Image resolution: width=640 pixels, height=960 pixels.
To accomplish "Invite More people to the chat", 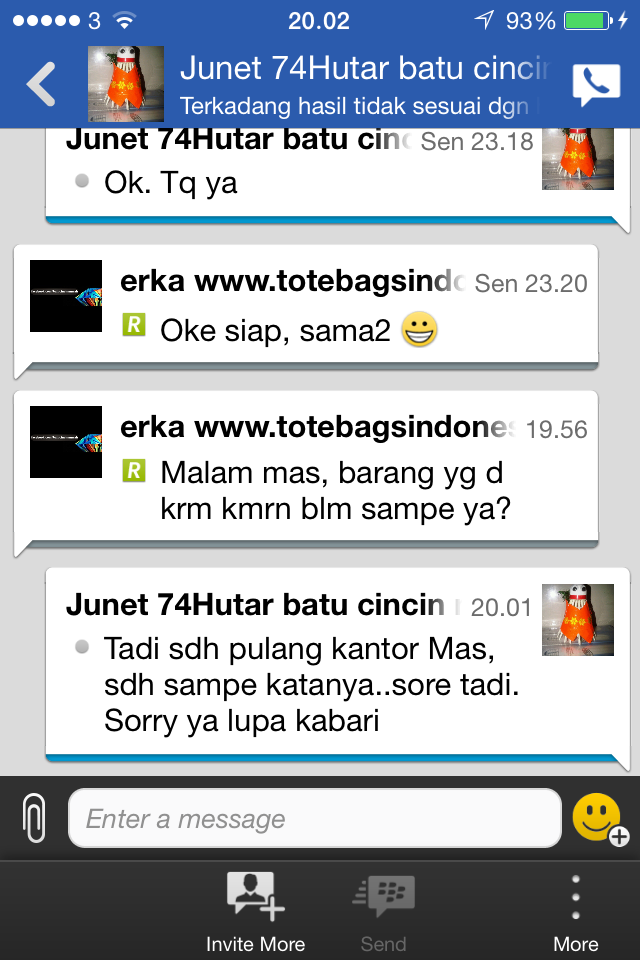I will [256, 910].
